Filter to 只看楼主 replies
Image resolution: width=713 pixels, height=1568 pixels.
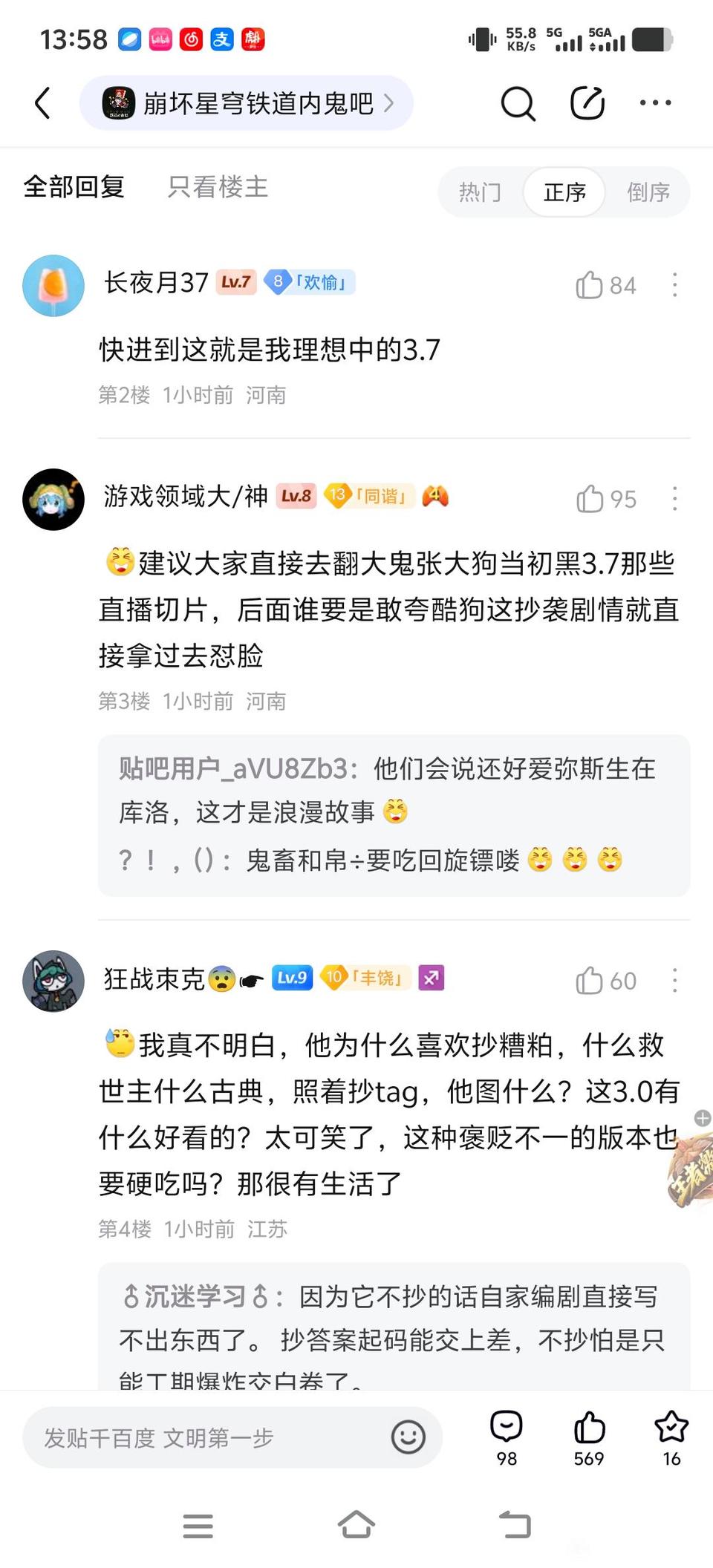pos(217,187)
